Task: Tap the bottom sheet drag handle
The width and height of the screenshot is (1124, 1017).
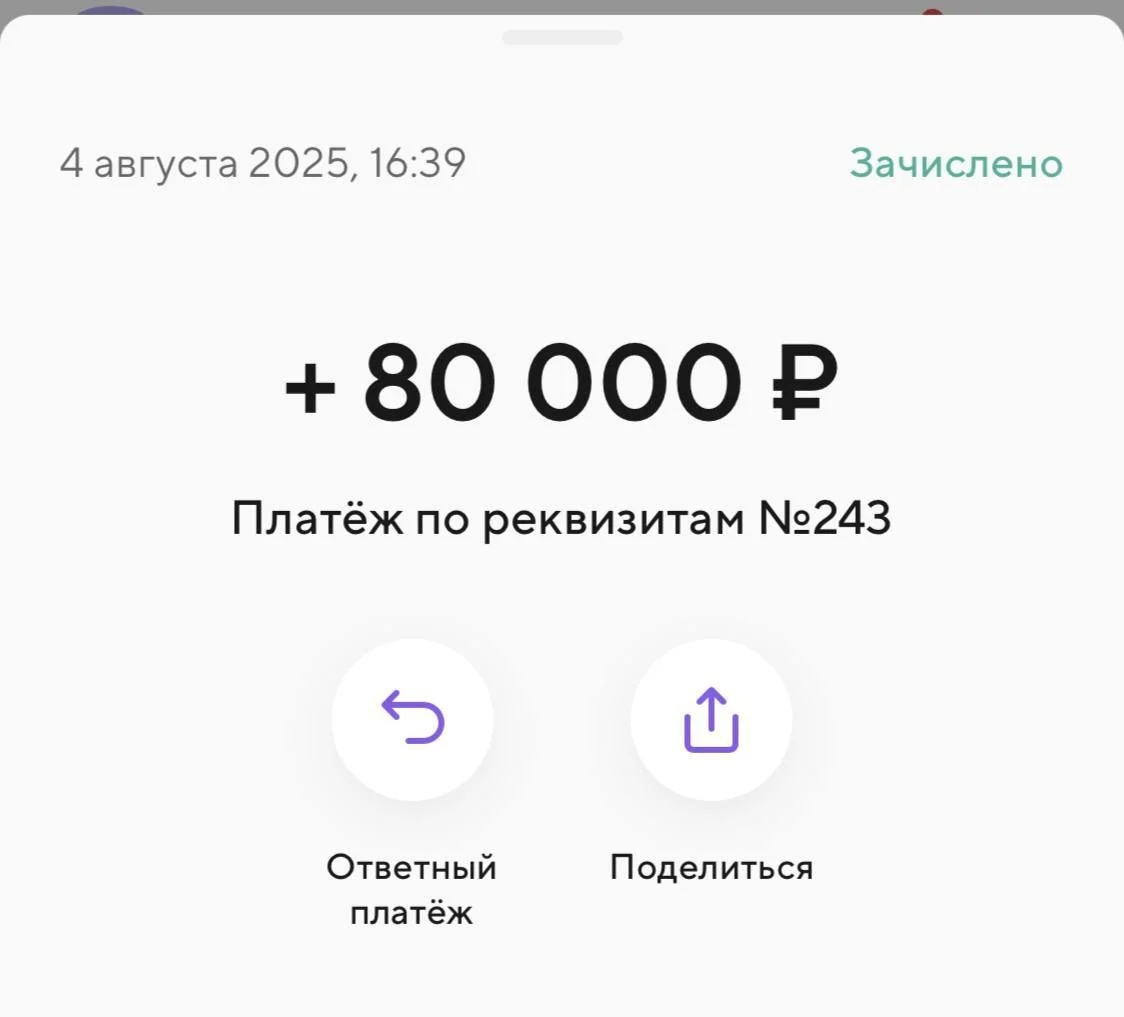Action: coord(562,37)
